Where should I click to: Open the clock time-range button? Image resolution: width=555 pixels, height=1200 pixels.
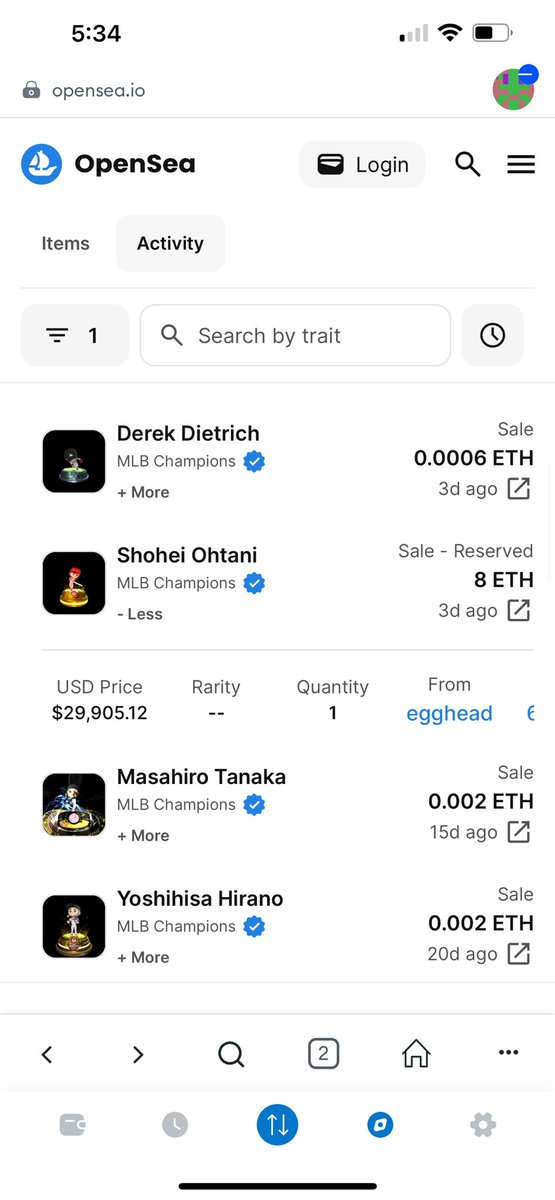[x=492, y=335]
